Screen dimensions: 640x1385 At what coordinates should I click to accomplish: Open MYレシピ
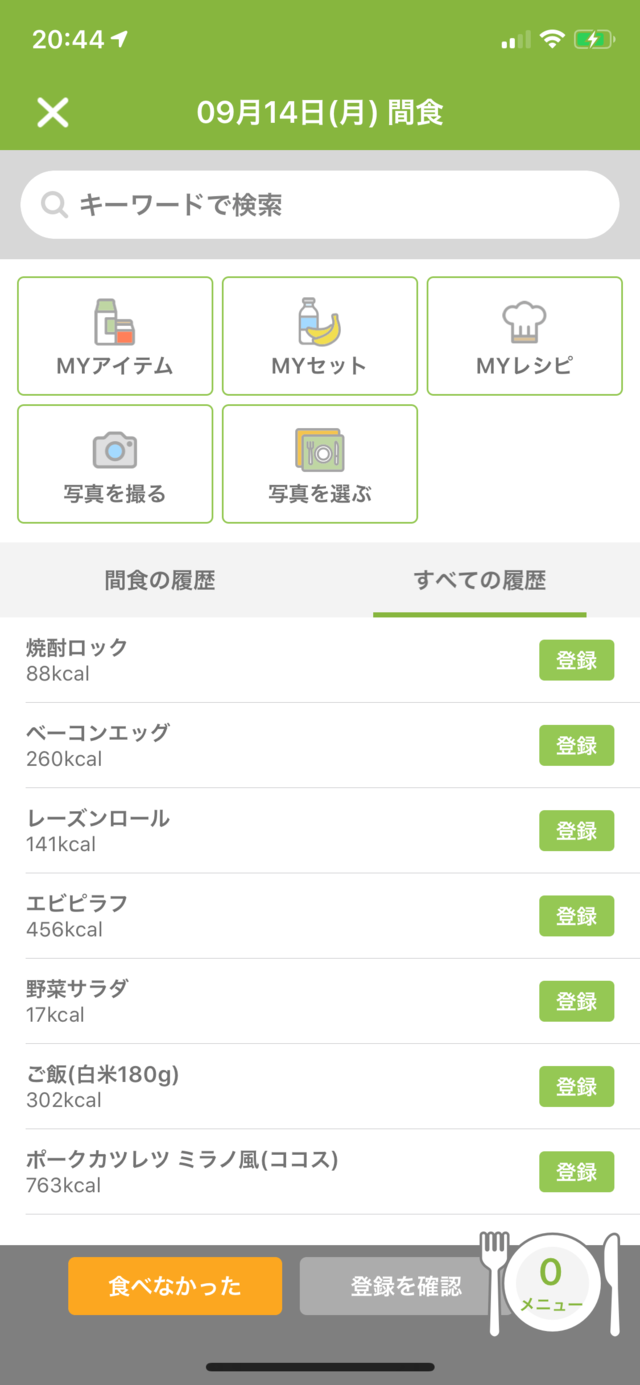525,336
